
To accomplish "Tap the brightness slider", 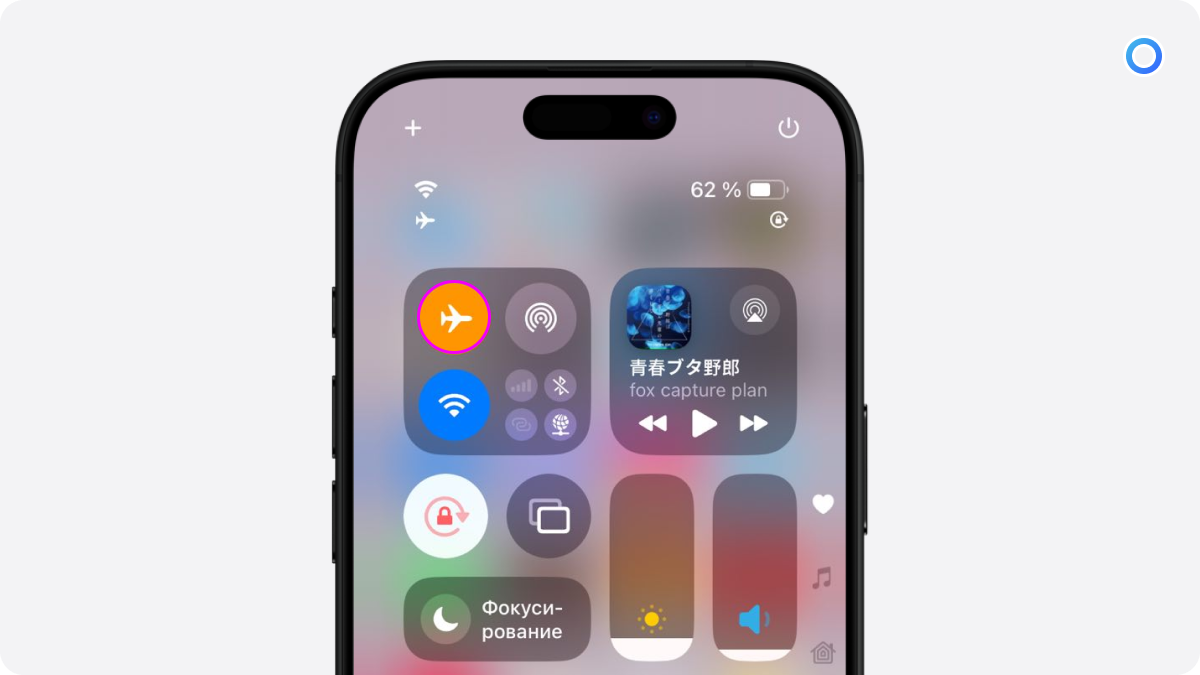I will pos(652,567).
